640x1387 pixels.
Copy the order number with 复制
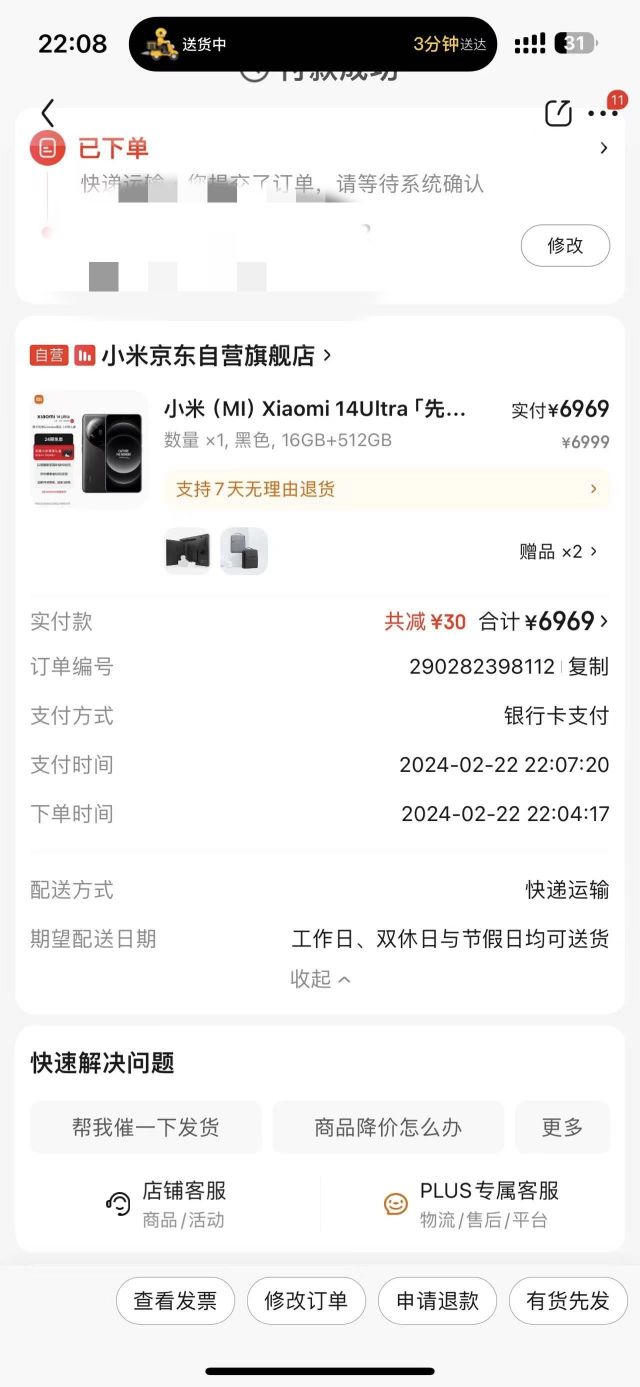coord(588,667)
